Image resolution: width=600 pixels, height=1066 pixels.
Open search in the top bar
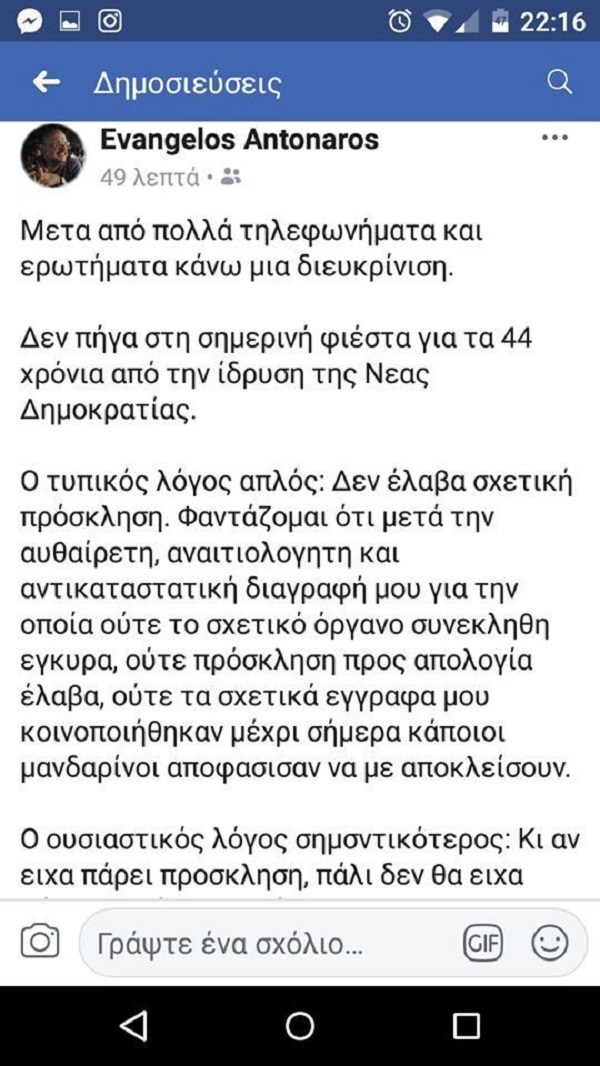(x=559, y=83)
